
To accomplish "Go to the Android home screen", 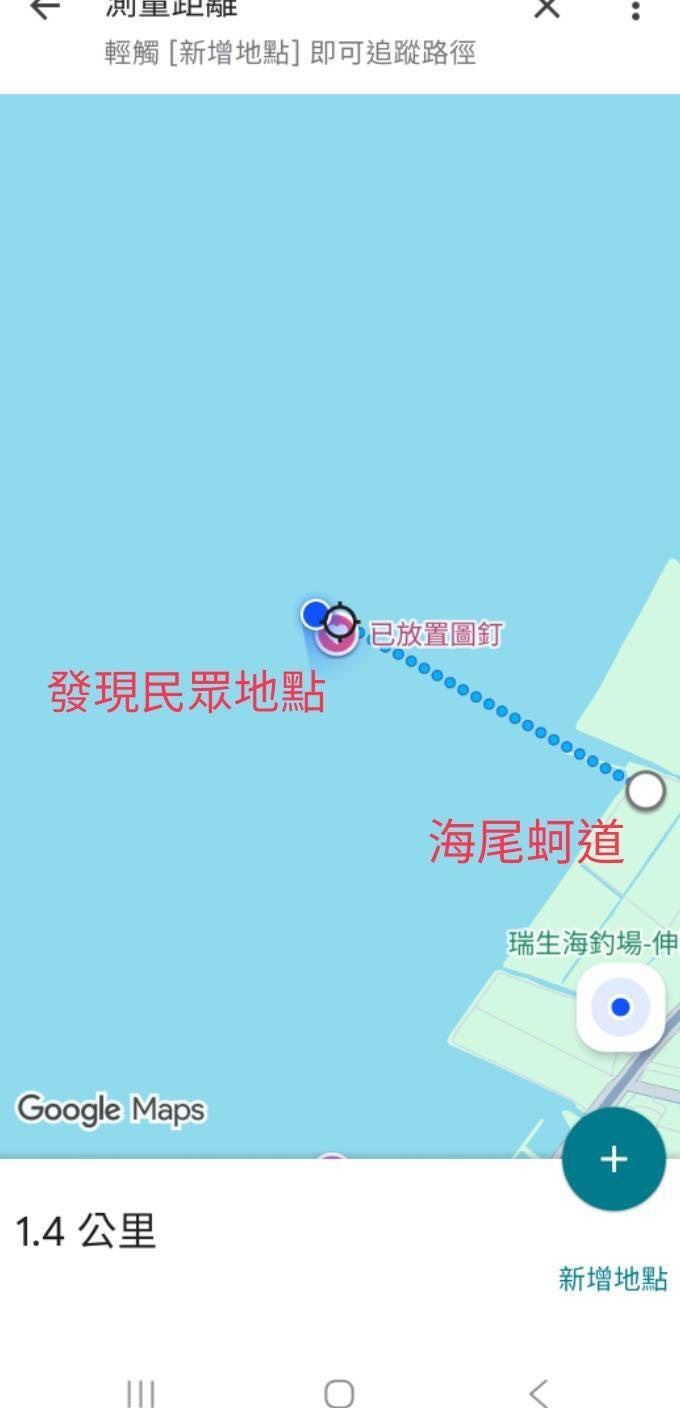I will [339, 1392].
